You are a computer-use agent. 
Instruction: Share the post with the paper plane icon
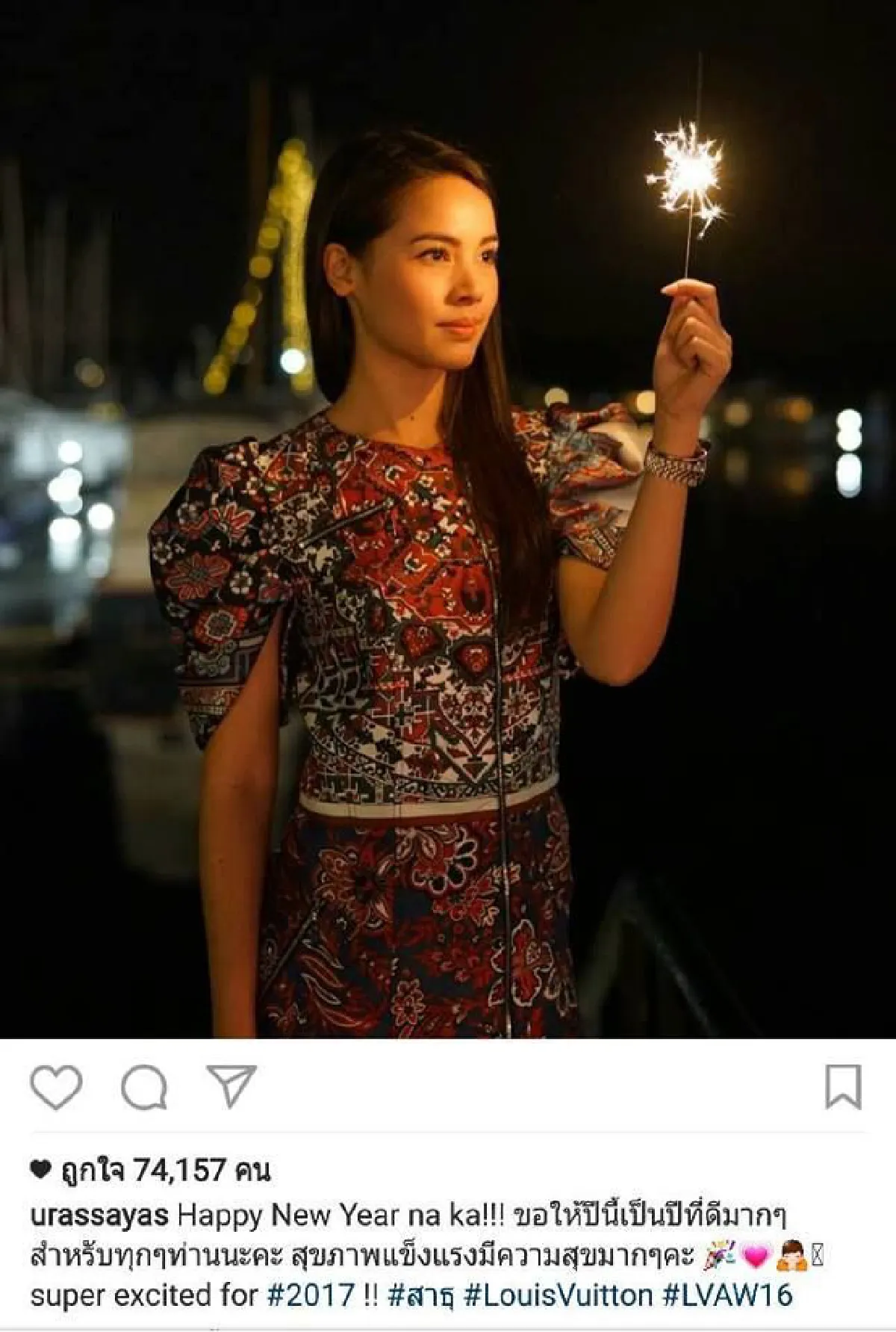point(231,1088)
